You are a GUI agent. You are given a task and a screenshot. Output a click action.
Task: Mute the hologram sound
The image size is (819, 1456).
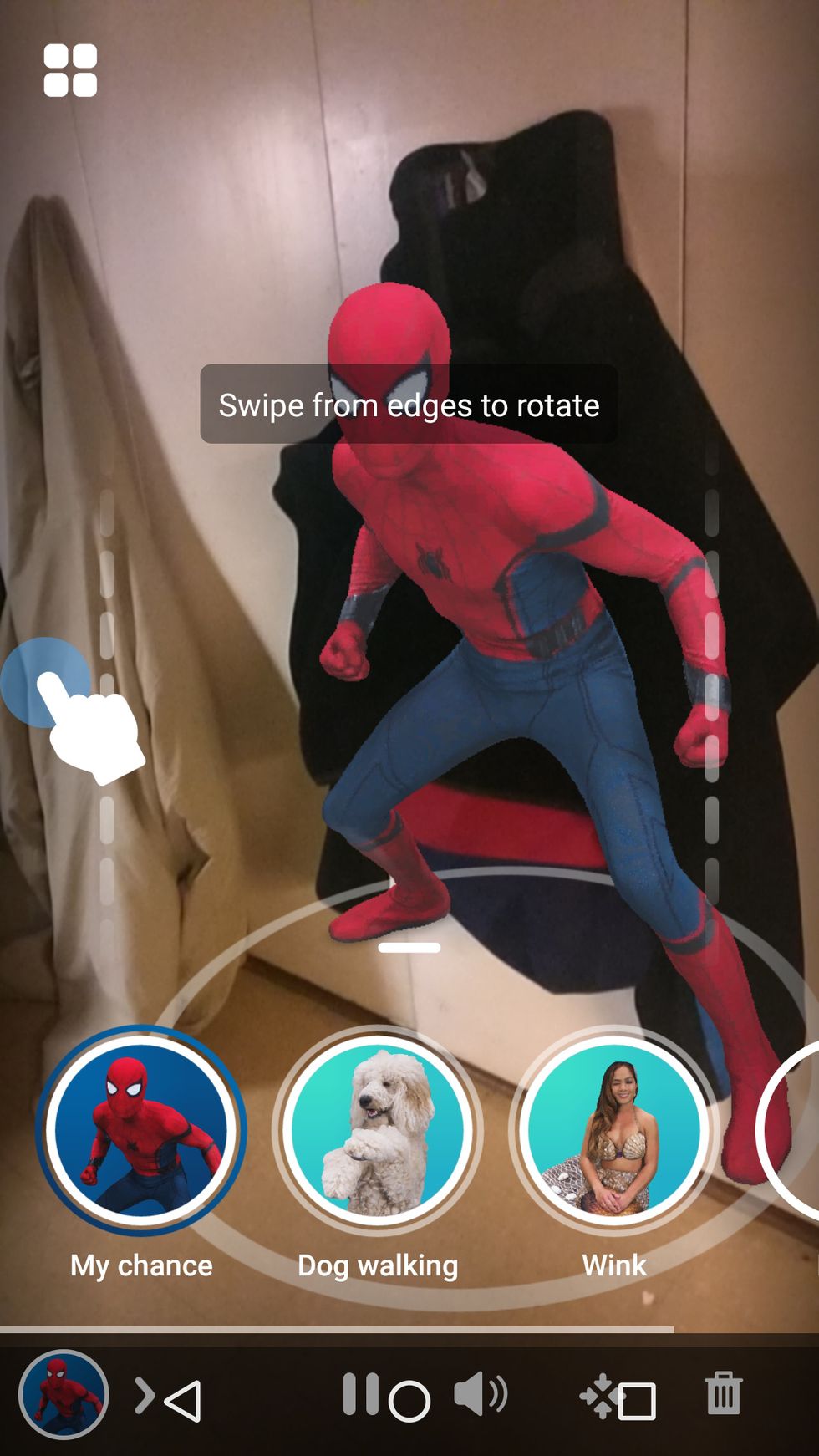[x=480, y=1394]
